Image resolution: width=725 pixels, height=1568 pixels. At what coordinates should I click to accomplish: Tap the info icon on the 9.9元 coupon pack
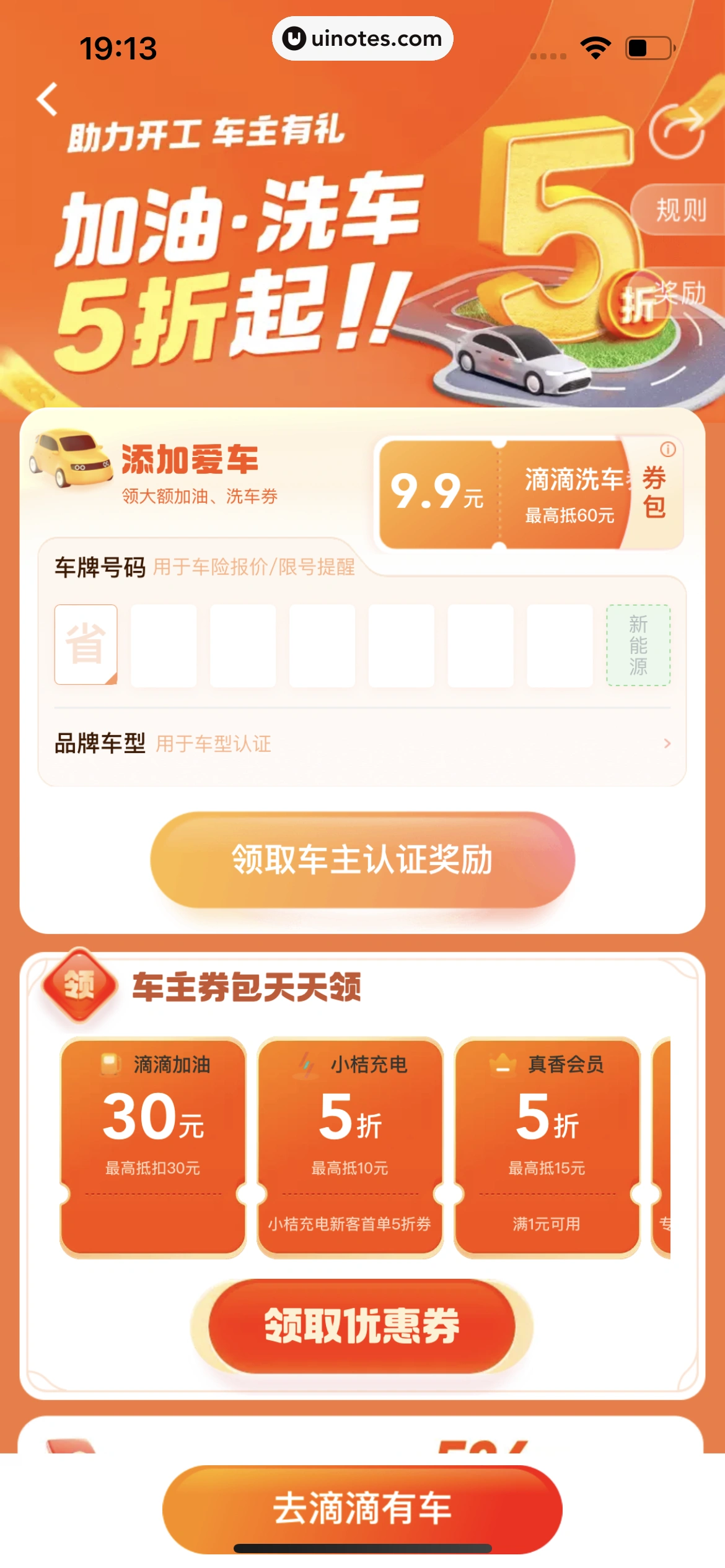(x=668, y=451)
